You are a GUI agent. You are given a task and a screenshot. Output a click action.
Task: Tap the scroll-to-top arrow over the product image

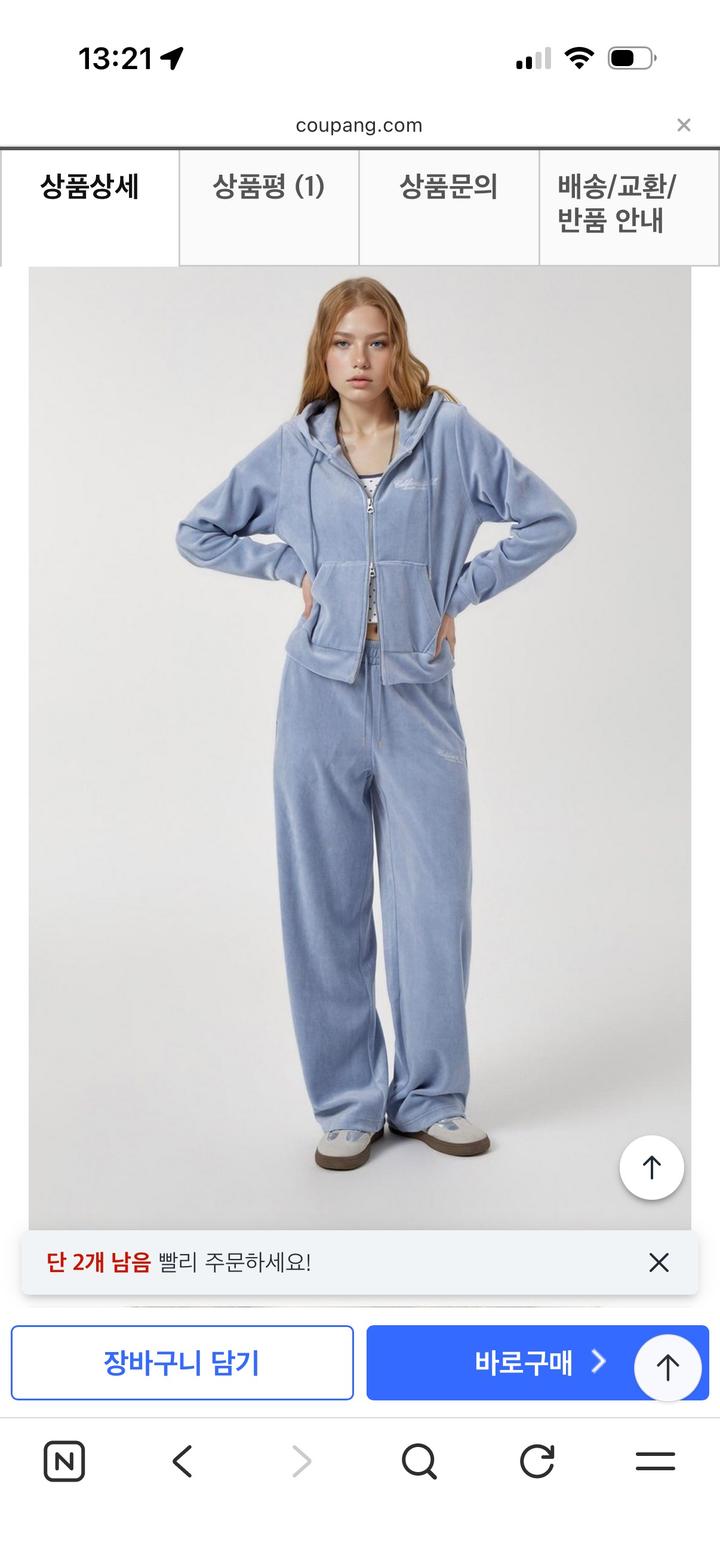coord(651,1167)
